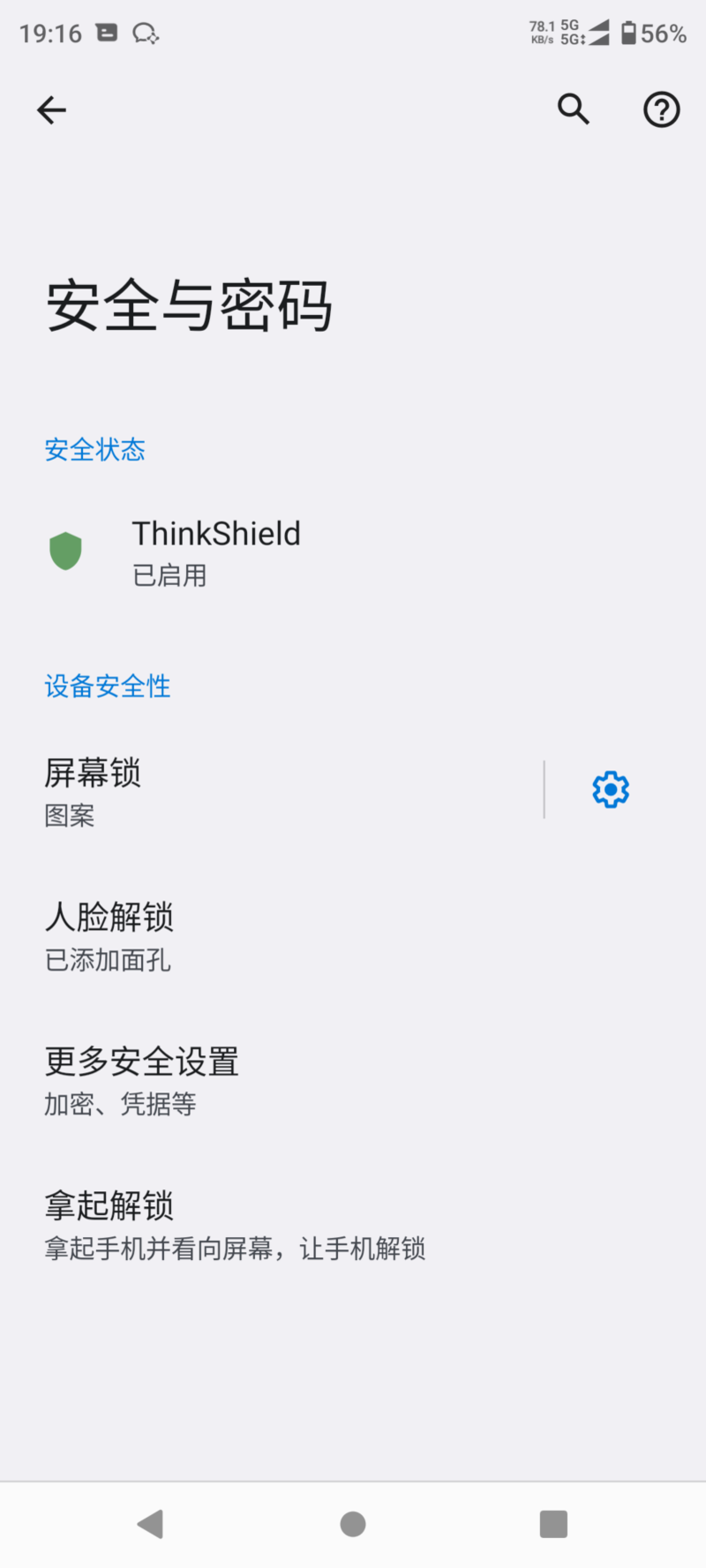Screen dimensions: 706x1568
Task: Open the 屏幕锁 screen lock row
Action: point(265,791)
